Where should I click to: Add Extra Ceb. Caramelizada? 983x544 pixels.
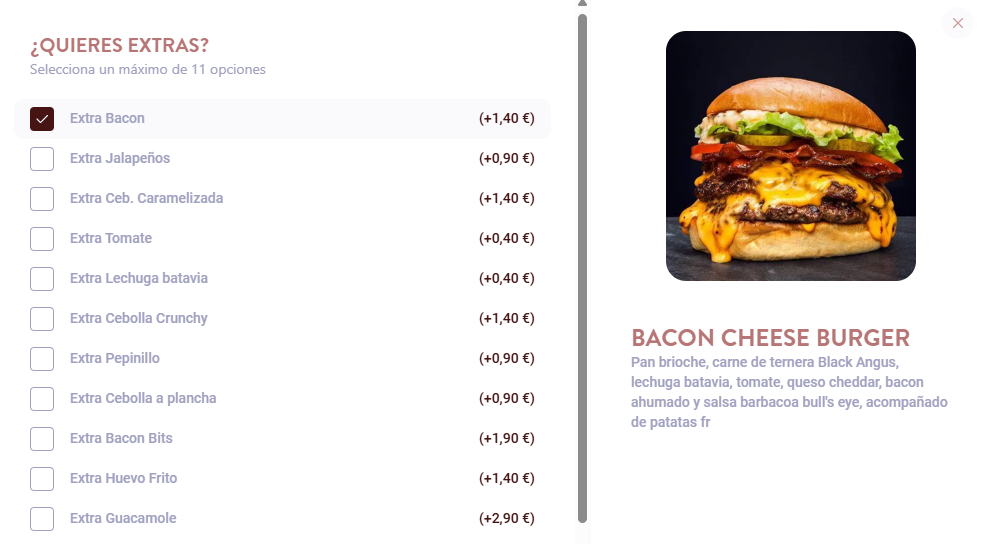42,199
